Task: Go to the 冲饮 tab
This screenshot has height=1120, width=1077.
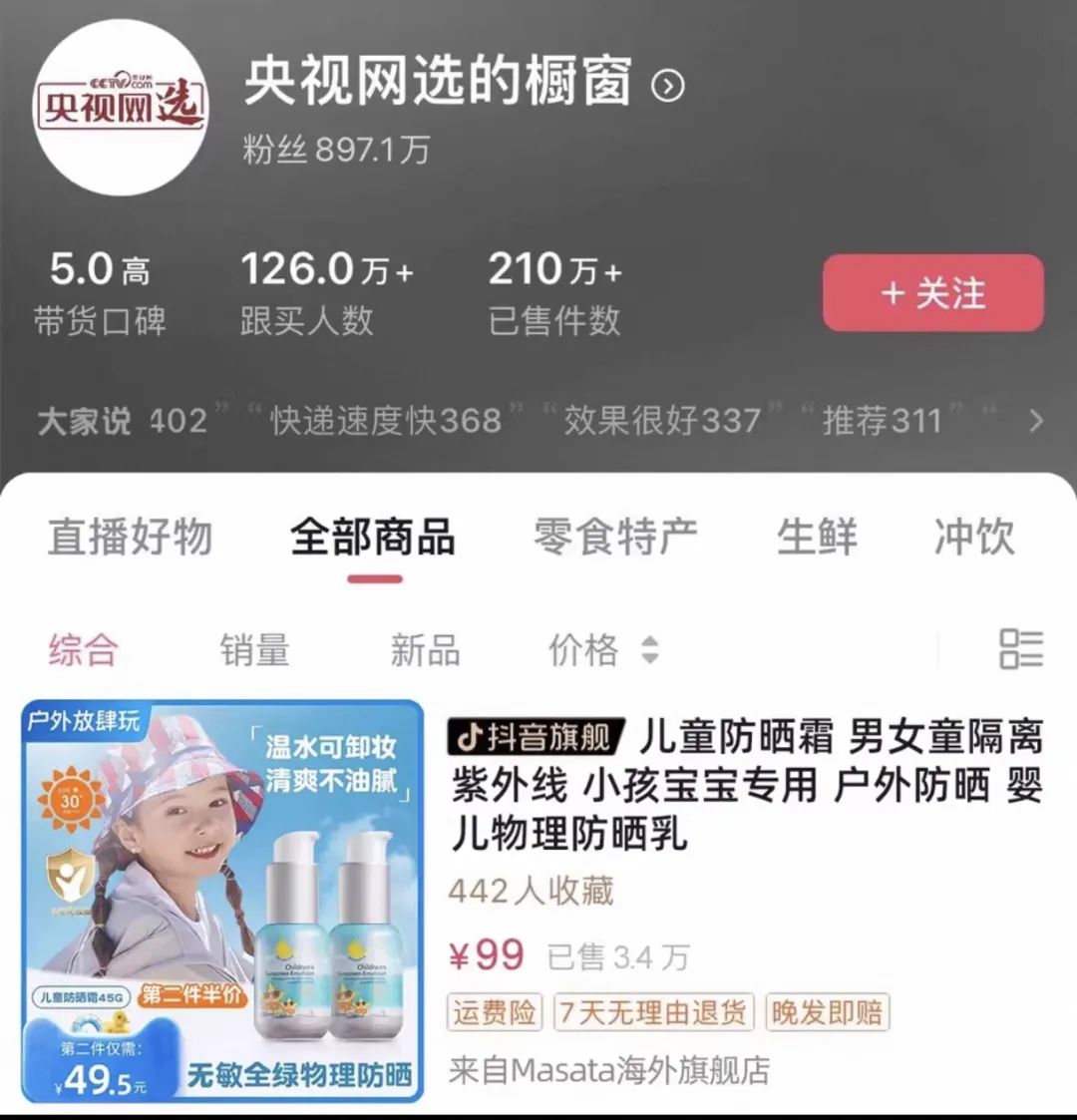Action: (x=973, y=538)
